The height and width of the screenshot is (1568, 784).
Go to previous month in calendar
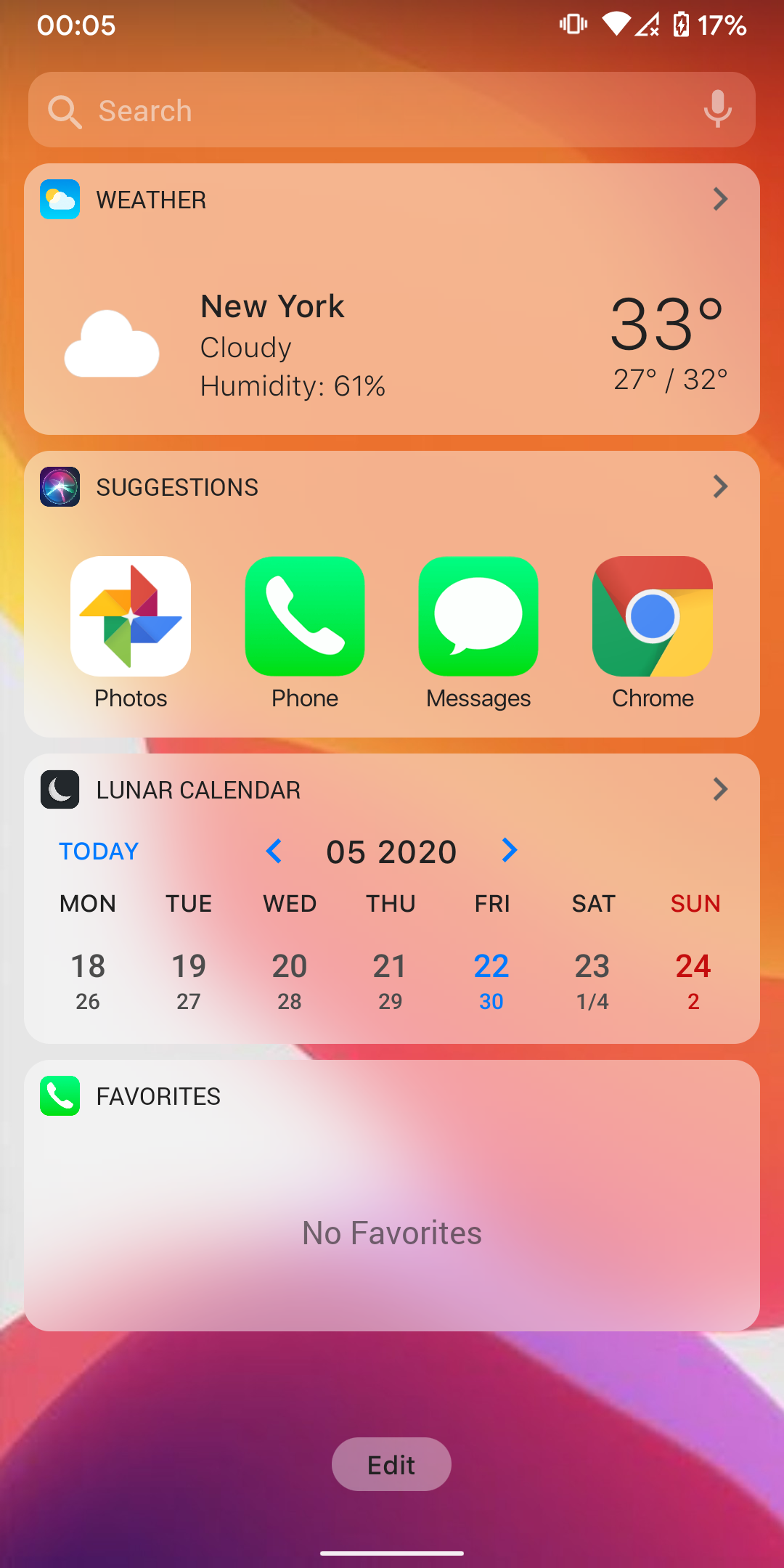pyautogui.click(x=274, y=851)
